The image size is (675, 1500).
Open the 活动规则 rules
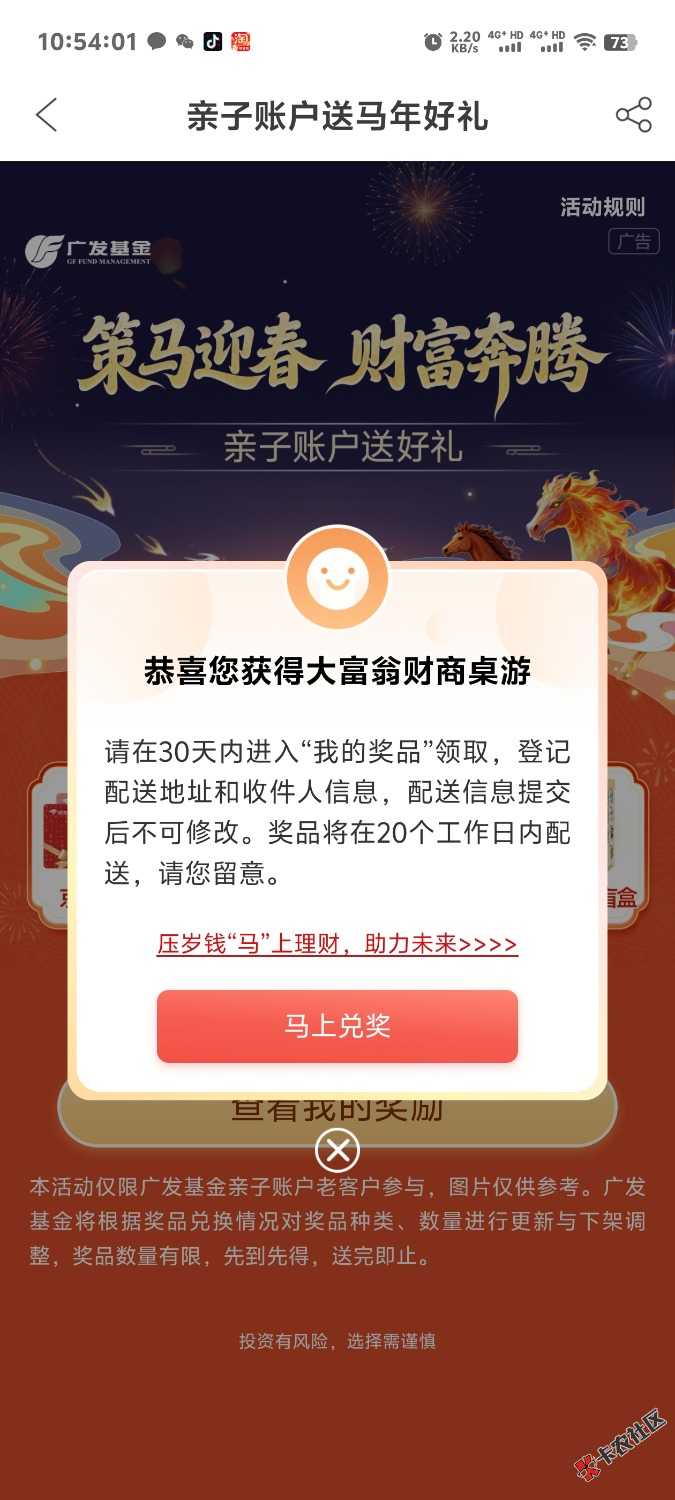tap(602, 207)
